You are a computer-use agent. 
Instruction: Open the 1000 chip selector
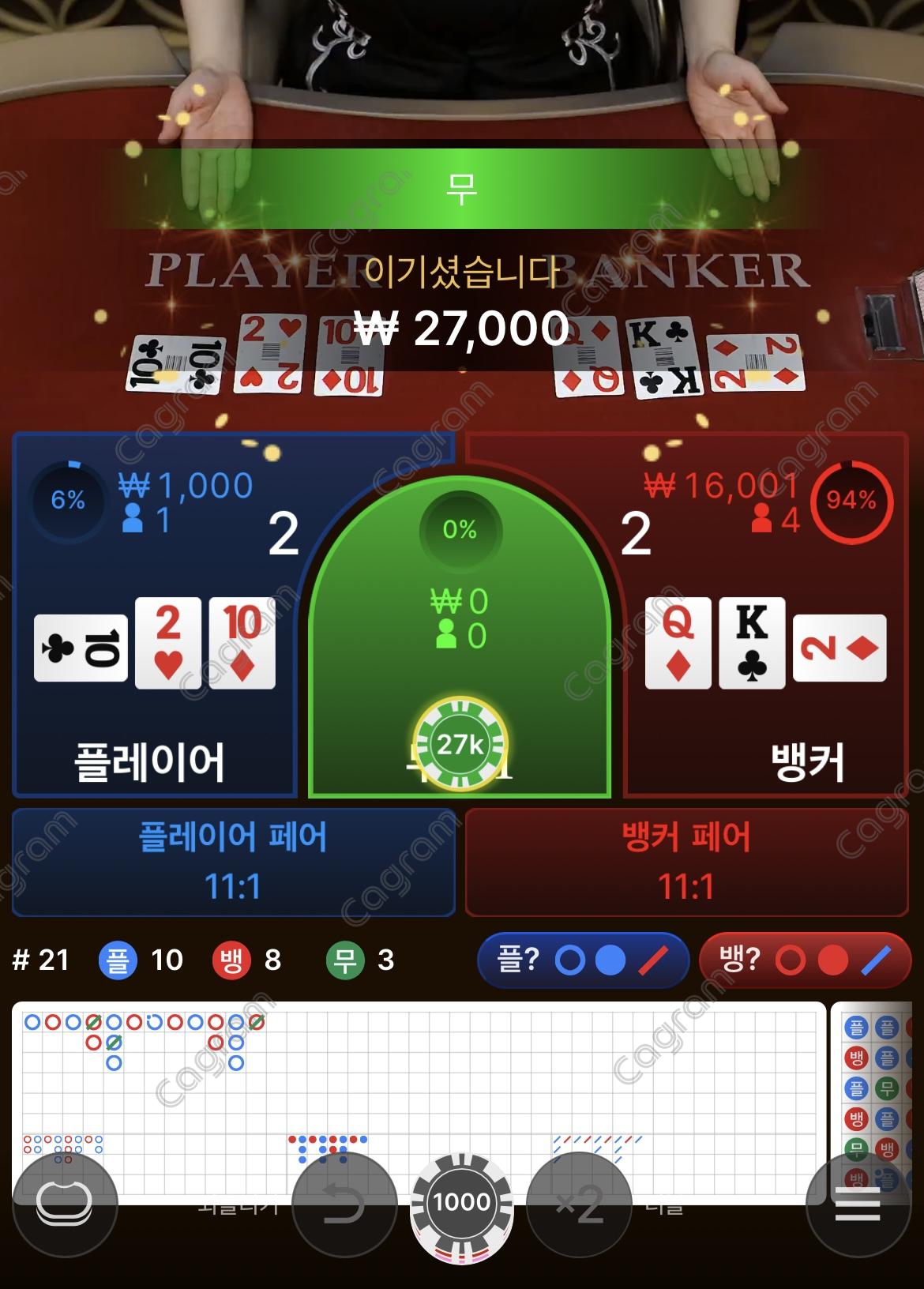tap(461, 1202)
